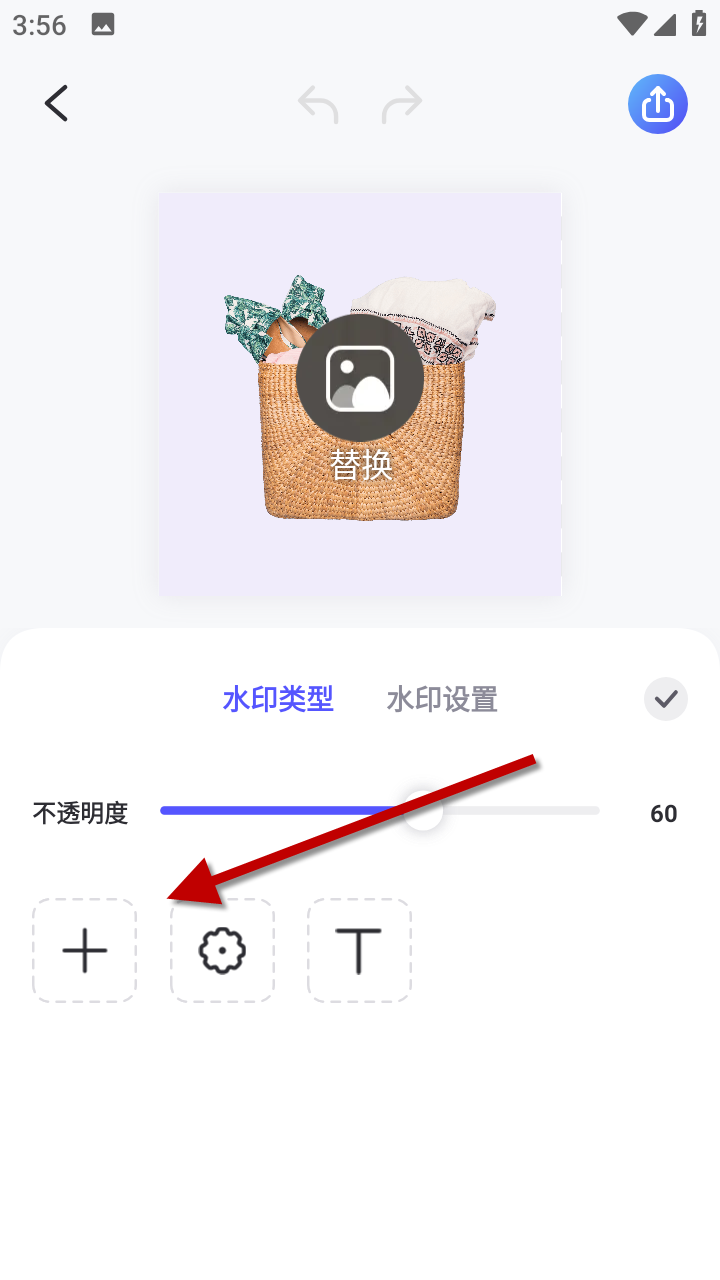
Task: Tap 替换 to replace the image
Action: [360, 400]
